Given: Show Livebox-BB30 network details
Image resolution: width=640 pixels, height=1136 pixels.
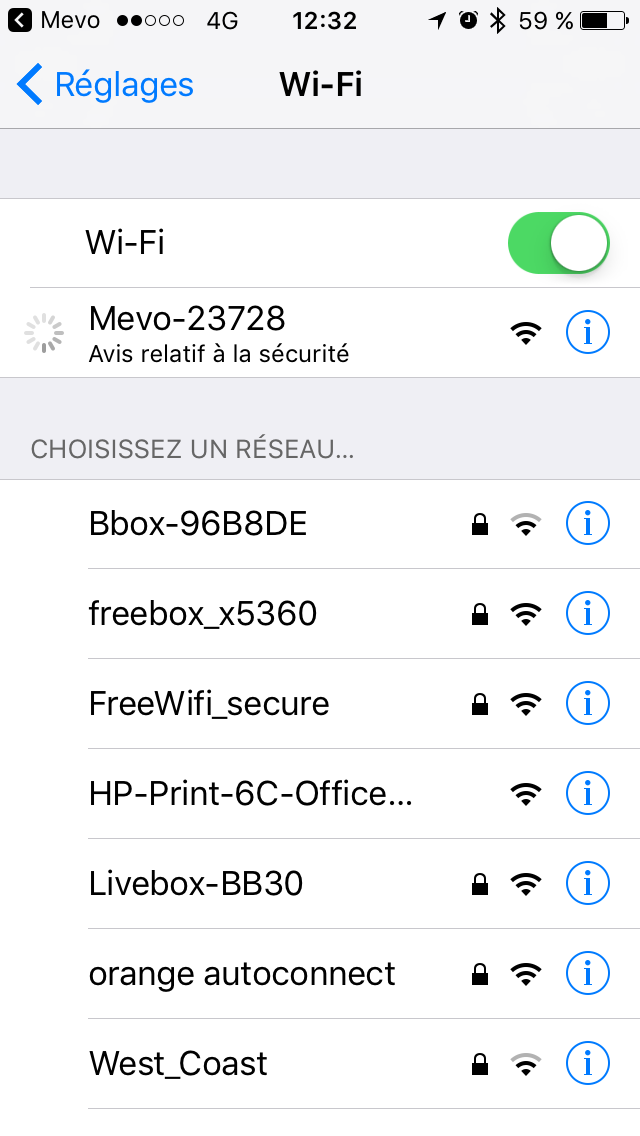Looking at the screenshot, I should click(x=587, y=882).
